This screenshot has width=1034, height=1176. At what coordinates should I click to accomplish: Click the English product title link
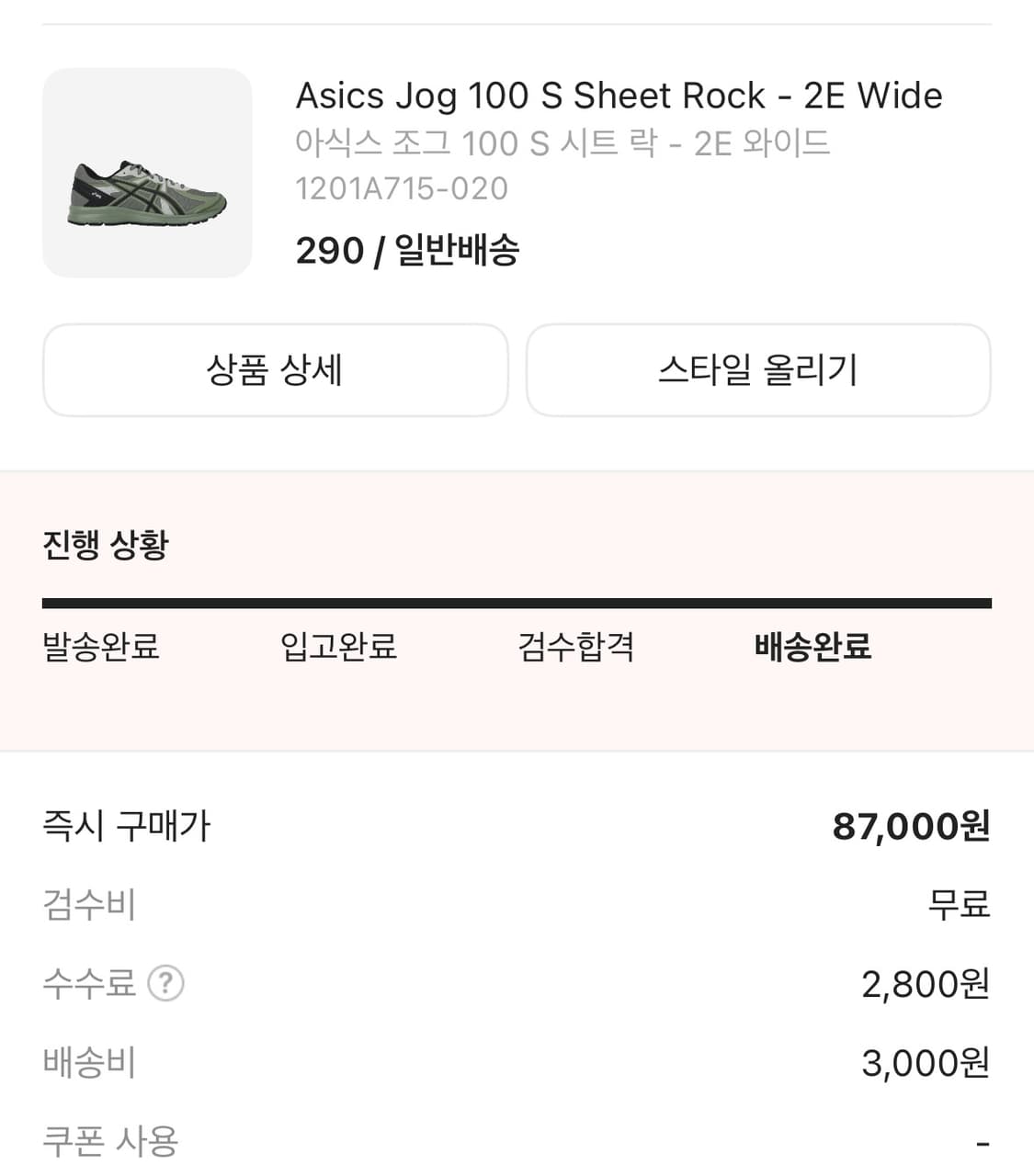pyautogui.click(x=618, y=95)
